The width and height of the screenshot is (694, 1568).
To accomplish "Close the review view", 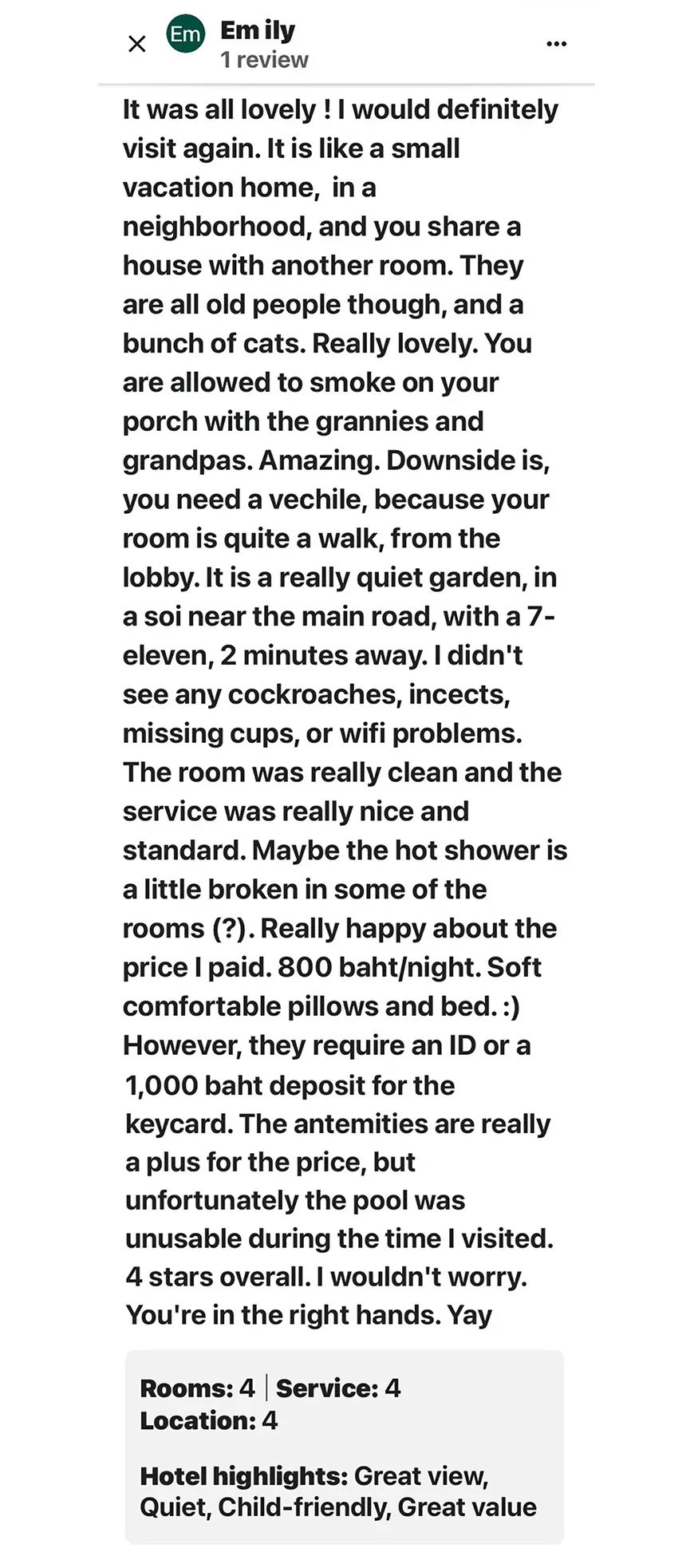I will pos(137,44).
